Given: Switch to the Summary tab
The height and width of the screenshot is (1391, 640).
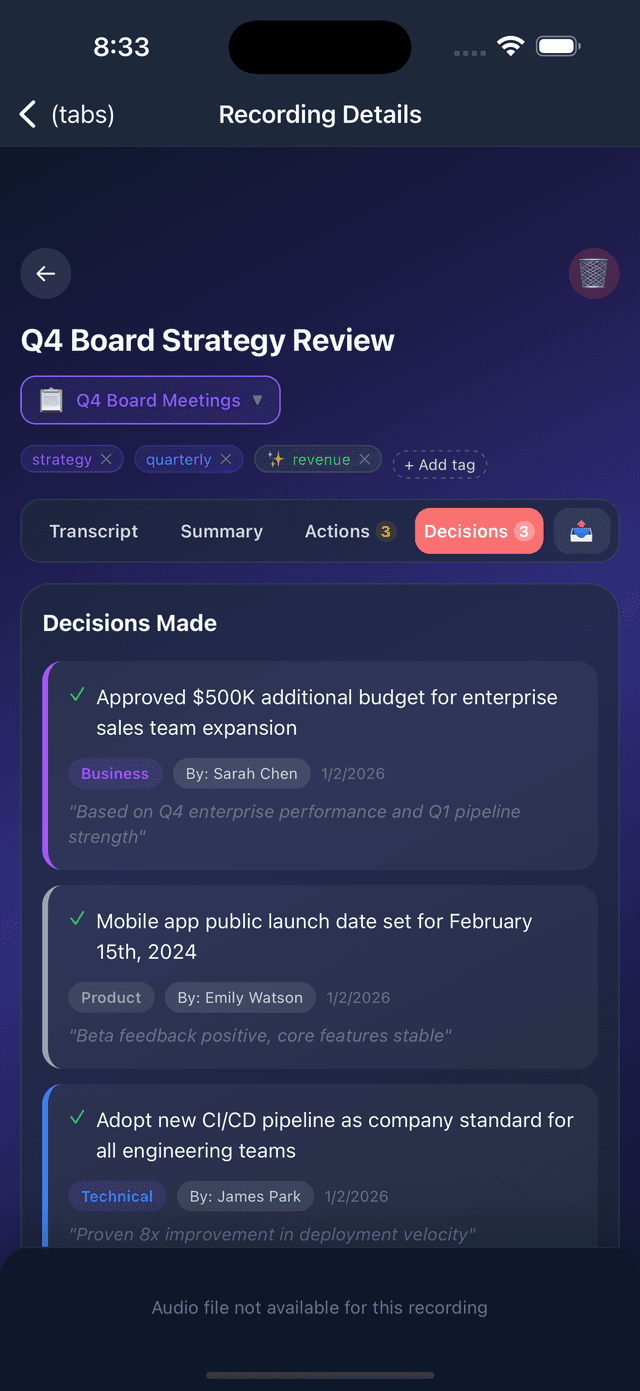Looking at the screenshot, I should click(221, 531).
